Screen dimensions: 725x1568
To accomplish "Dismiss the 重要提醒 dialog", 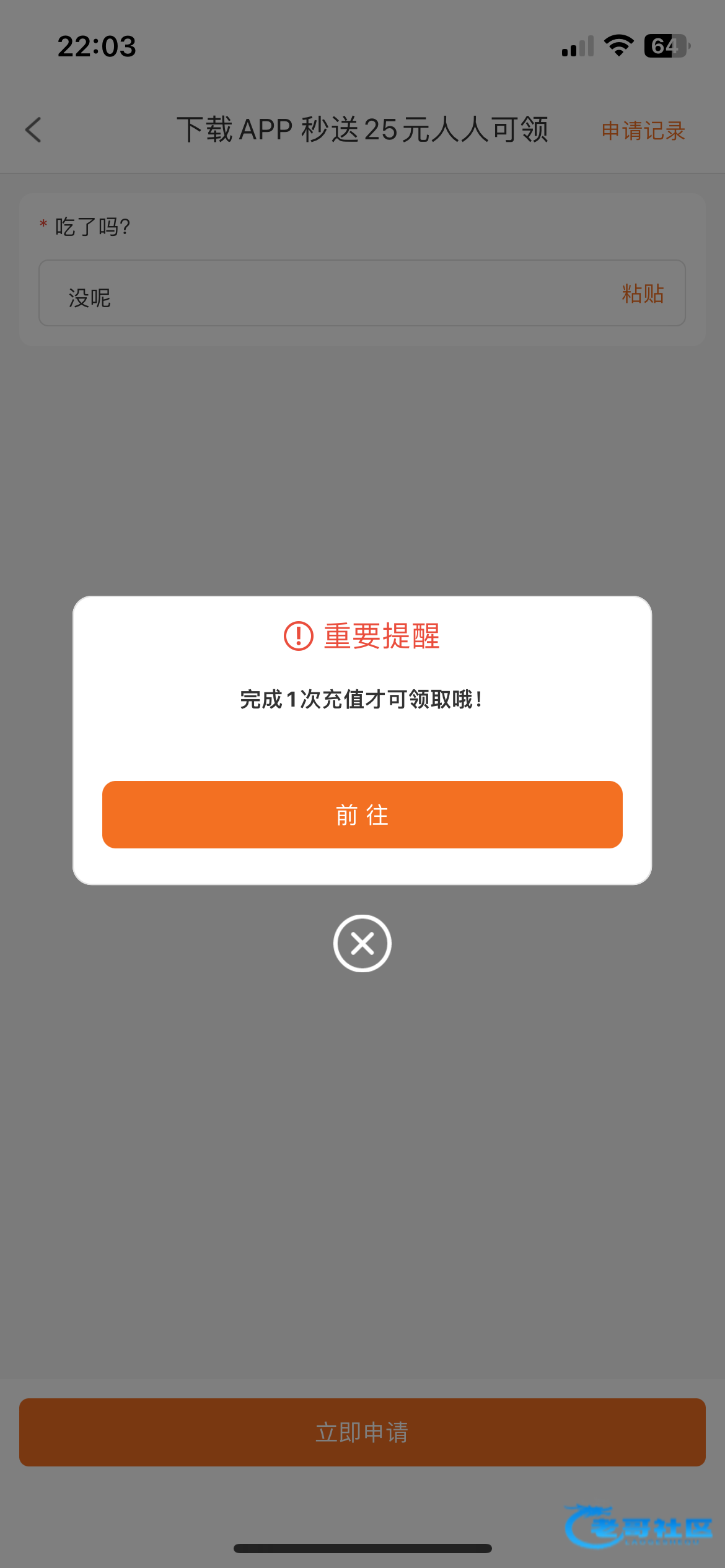I will 362,943.
